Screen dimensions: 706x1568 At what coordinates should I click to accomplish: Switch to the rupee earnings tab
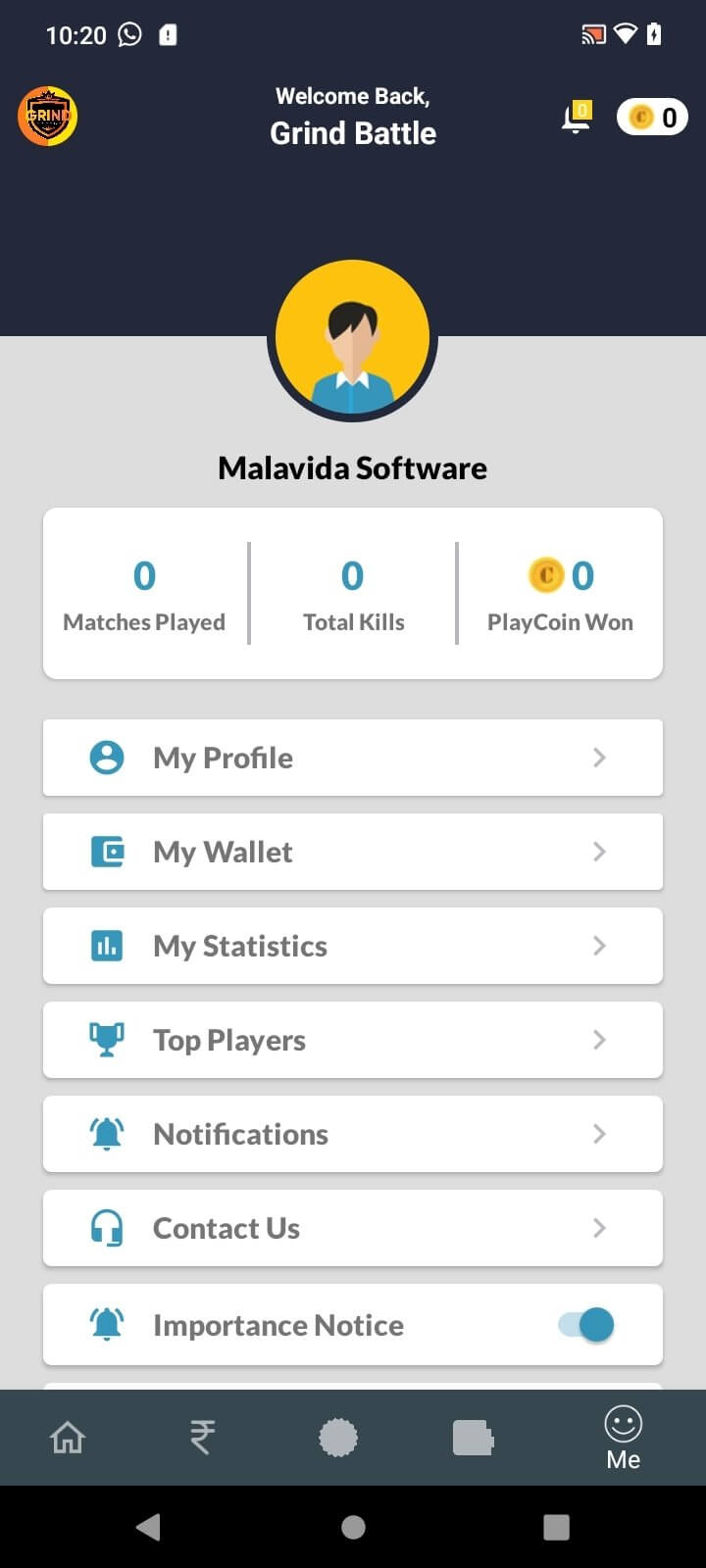(x=202, y=1438)
